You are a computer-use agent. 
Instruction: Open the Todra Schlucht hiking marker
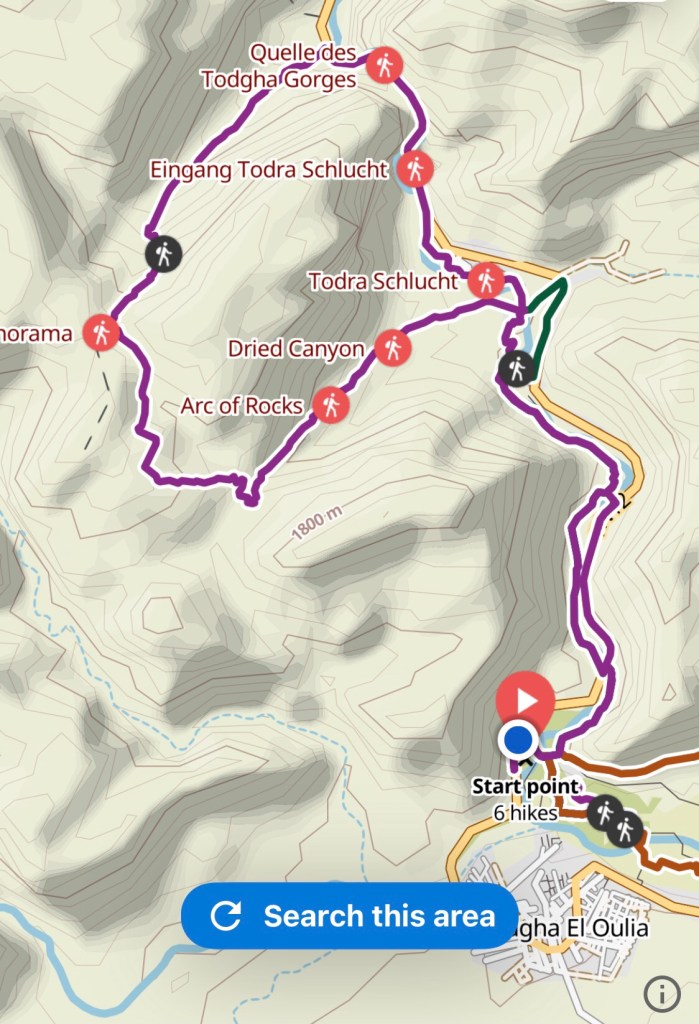(x=486, y=280)
